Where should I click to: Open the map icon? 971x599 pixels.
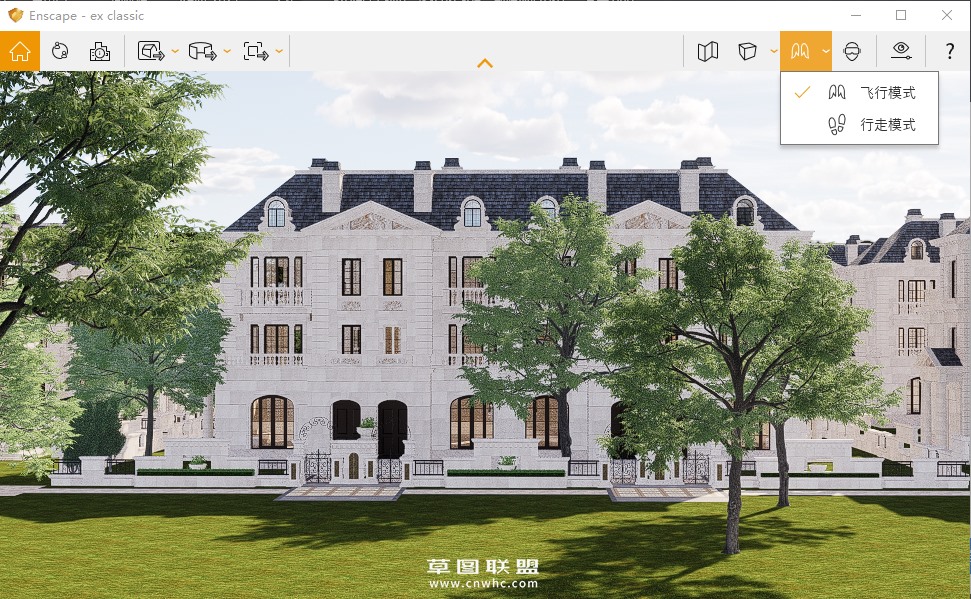pos(708,51)
